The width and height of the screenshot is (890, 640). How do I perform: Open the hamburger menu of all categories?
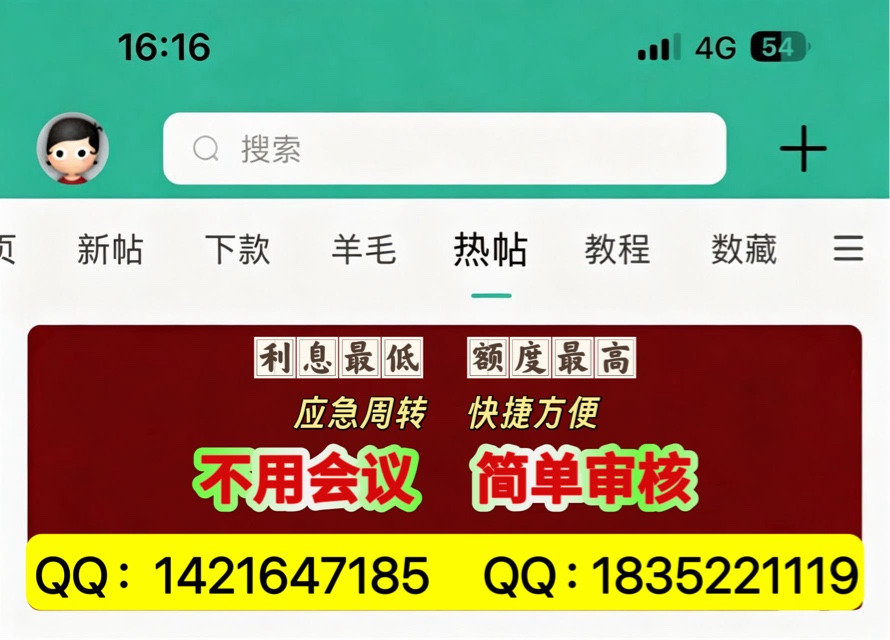tap(849, 249)
